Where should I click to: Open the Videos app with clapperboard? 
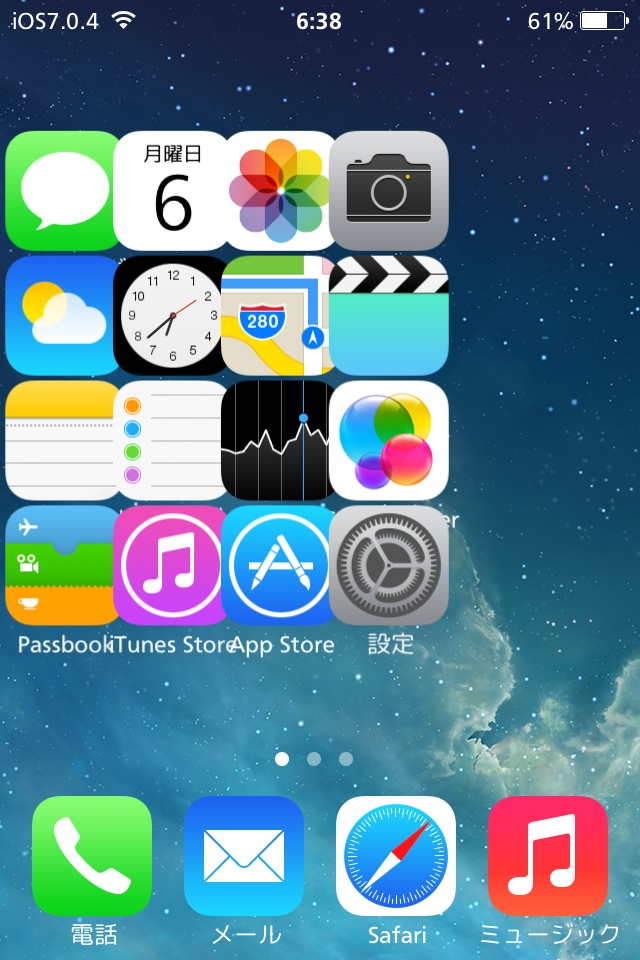tap(389, 315)
